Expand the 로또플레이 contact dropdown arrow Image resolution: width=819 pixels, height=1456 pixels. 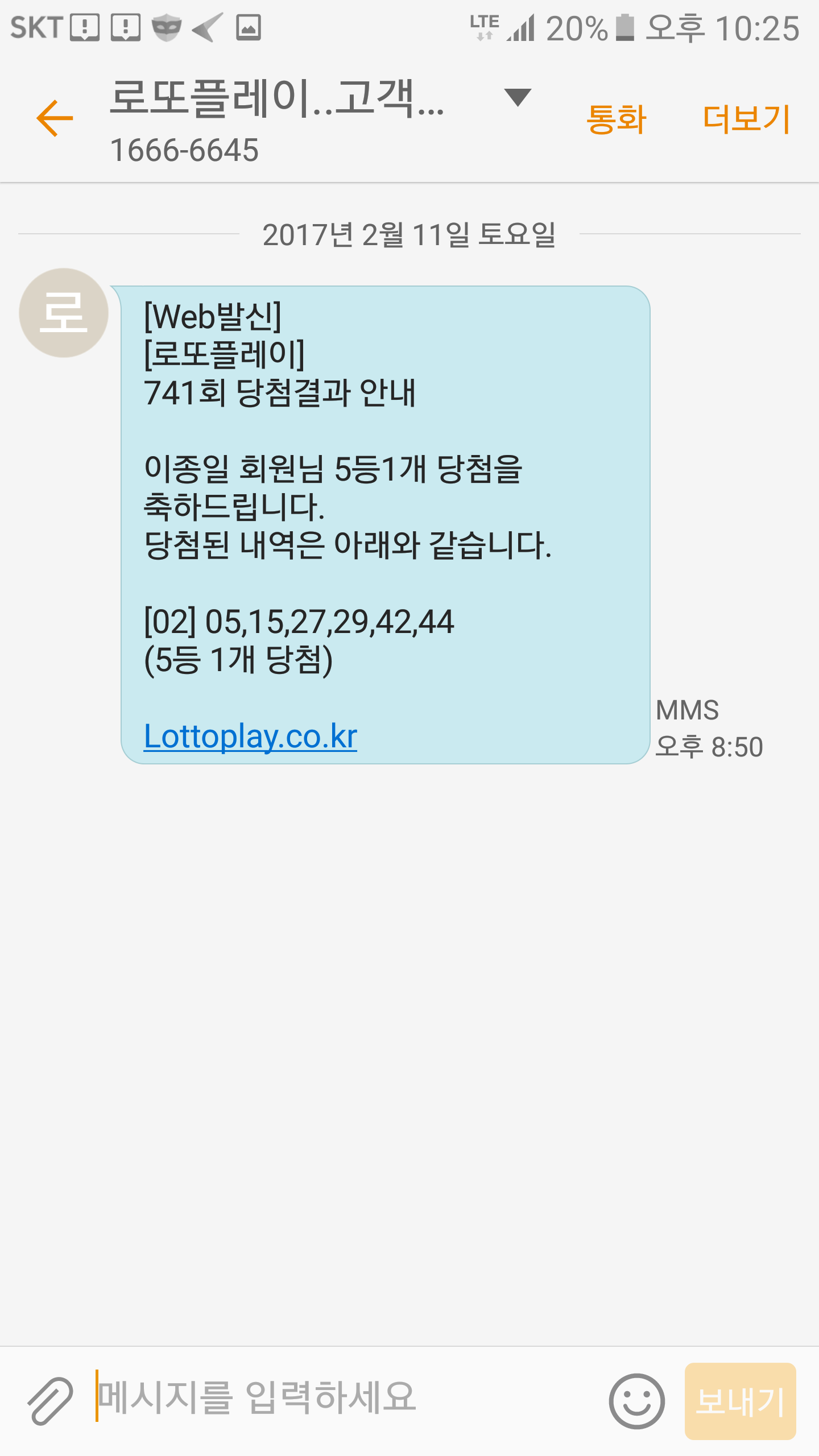point(518,97)
